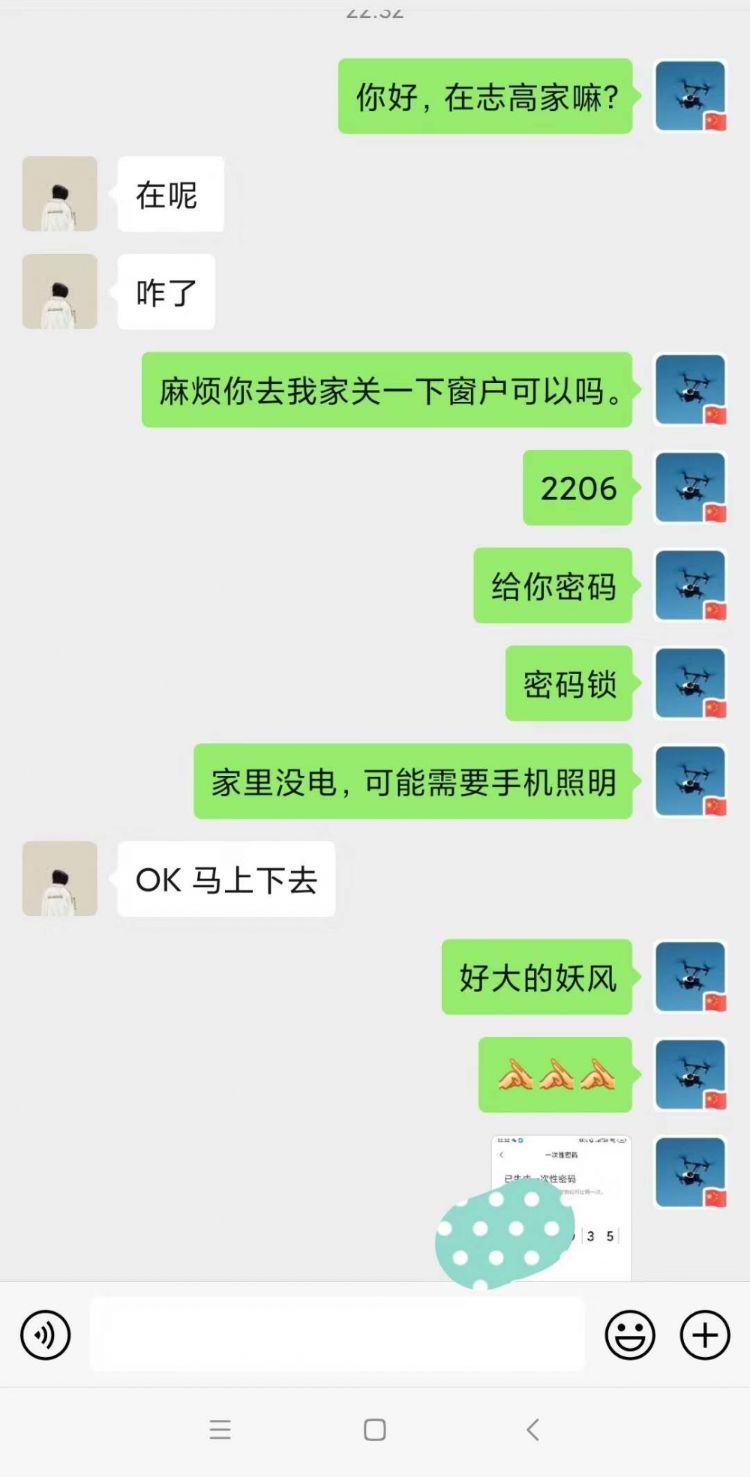750x1477 pixels.
Task: Open the emoji sticker panel
Action: [630, 1335]
